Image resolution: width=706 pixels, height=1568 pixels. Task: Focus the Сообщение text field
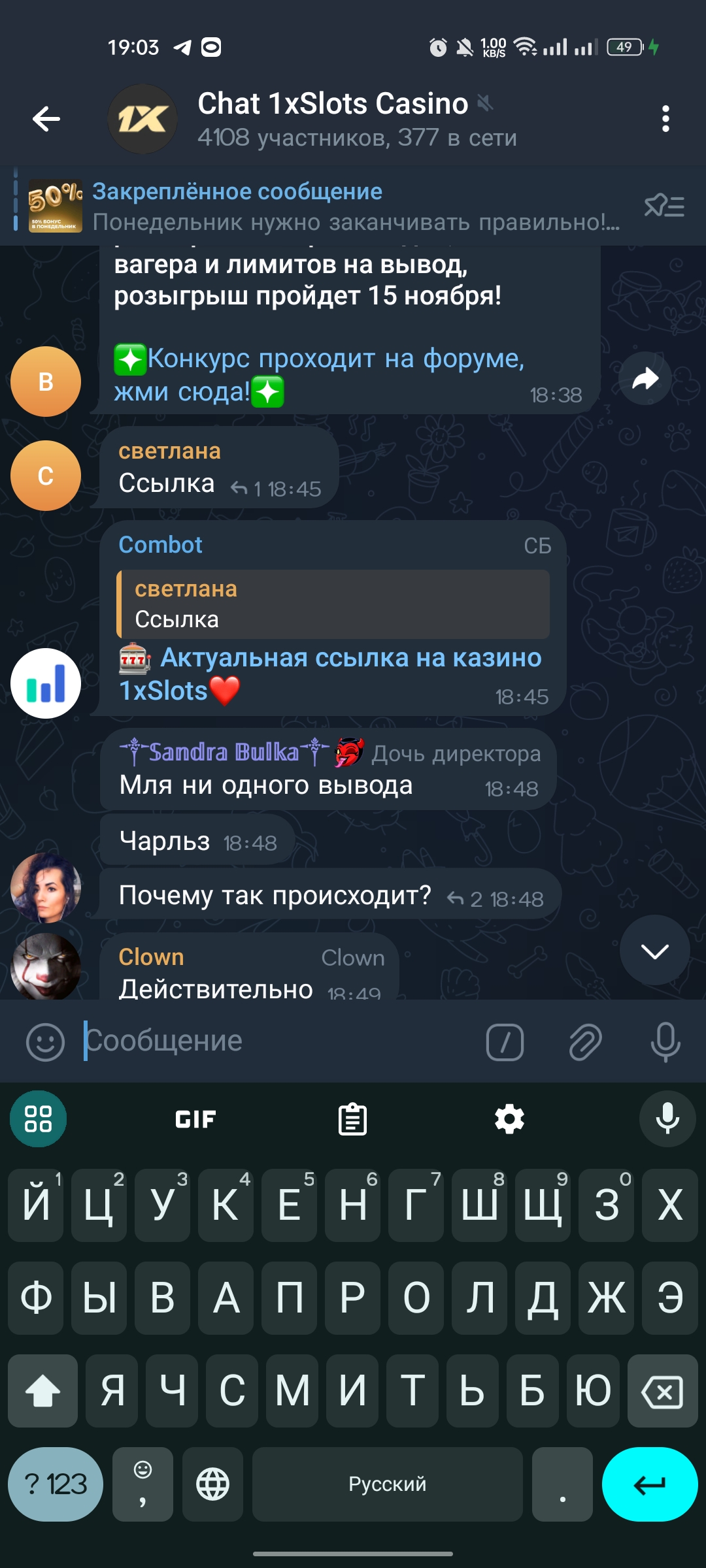tap(275, 1041)
